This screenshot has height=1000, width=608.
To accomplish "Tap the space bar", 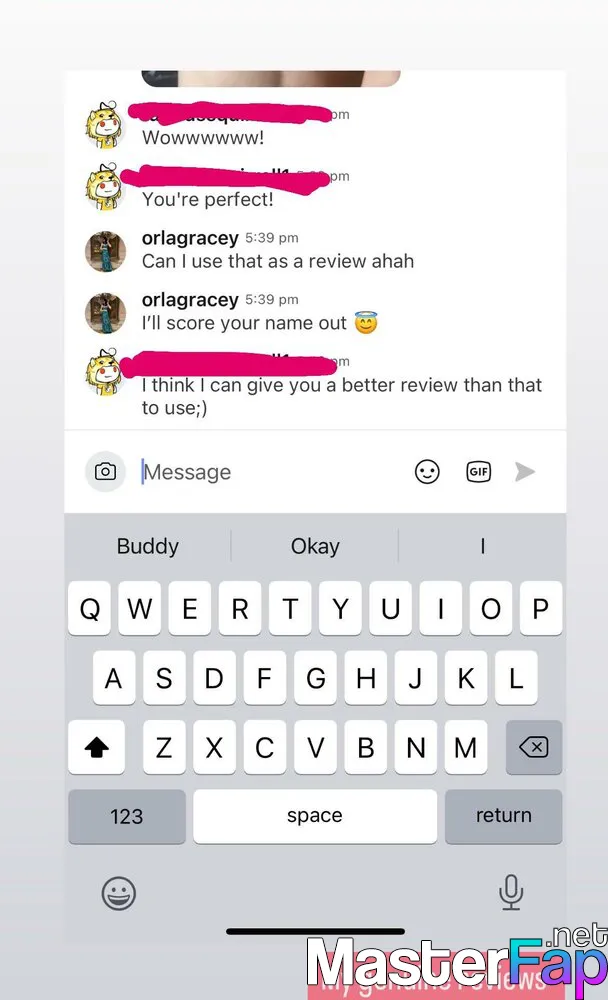I will 315,816.
